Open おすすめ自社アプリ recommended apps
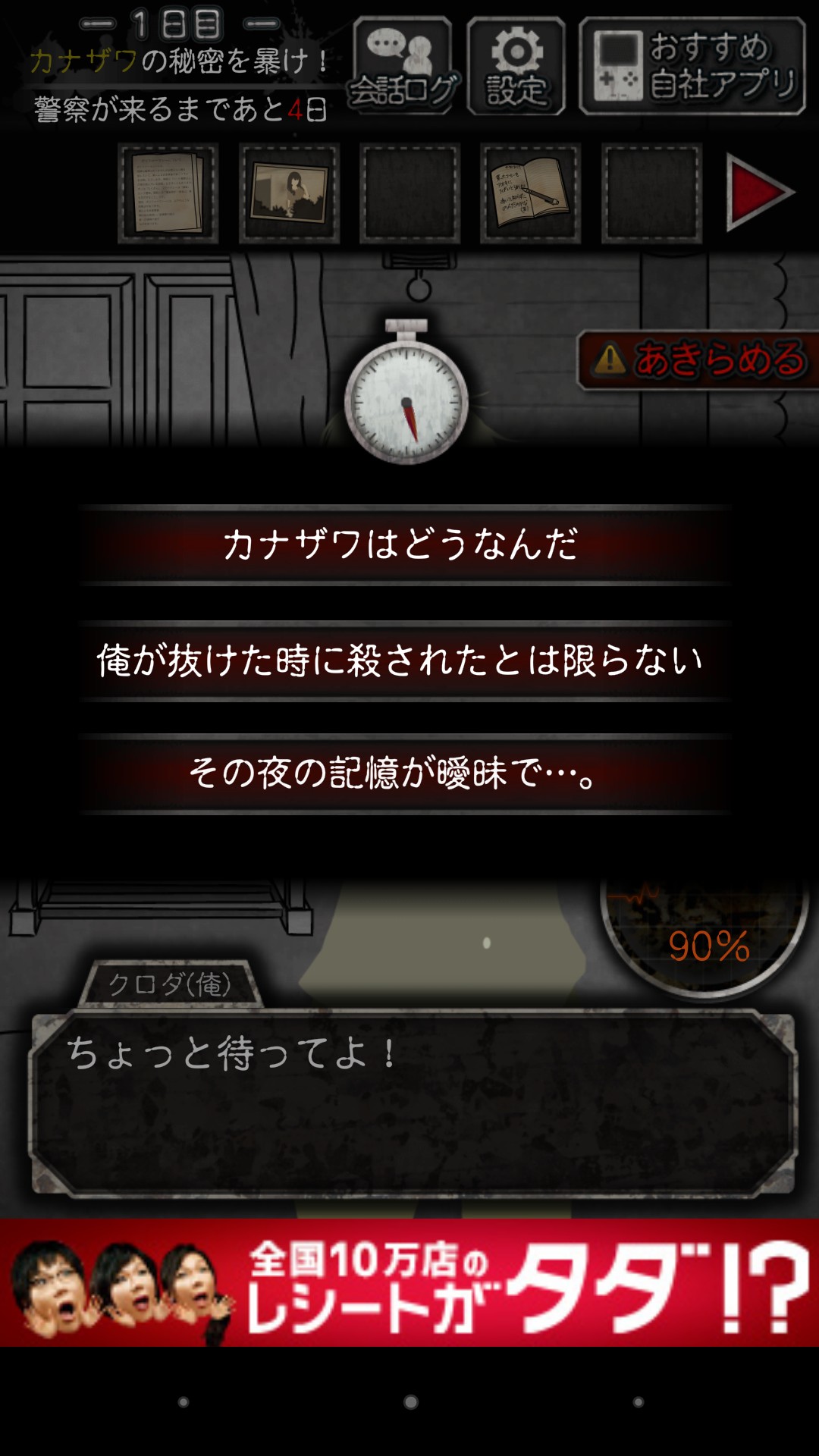The height and width of the screenshot is (1456, 819). [x=692, y=66]
